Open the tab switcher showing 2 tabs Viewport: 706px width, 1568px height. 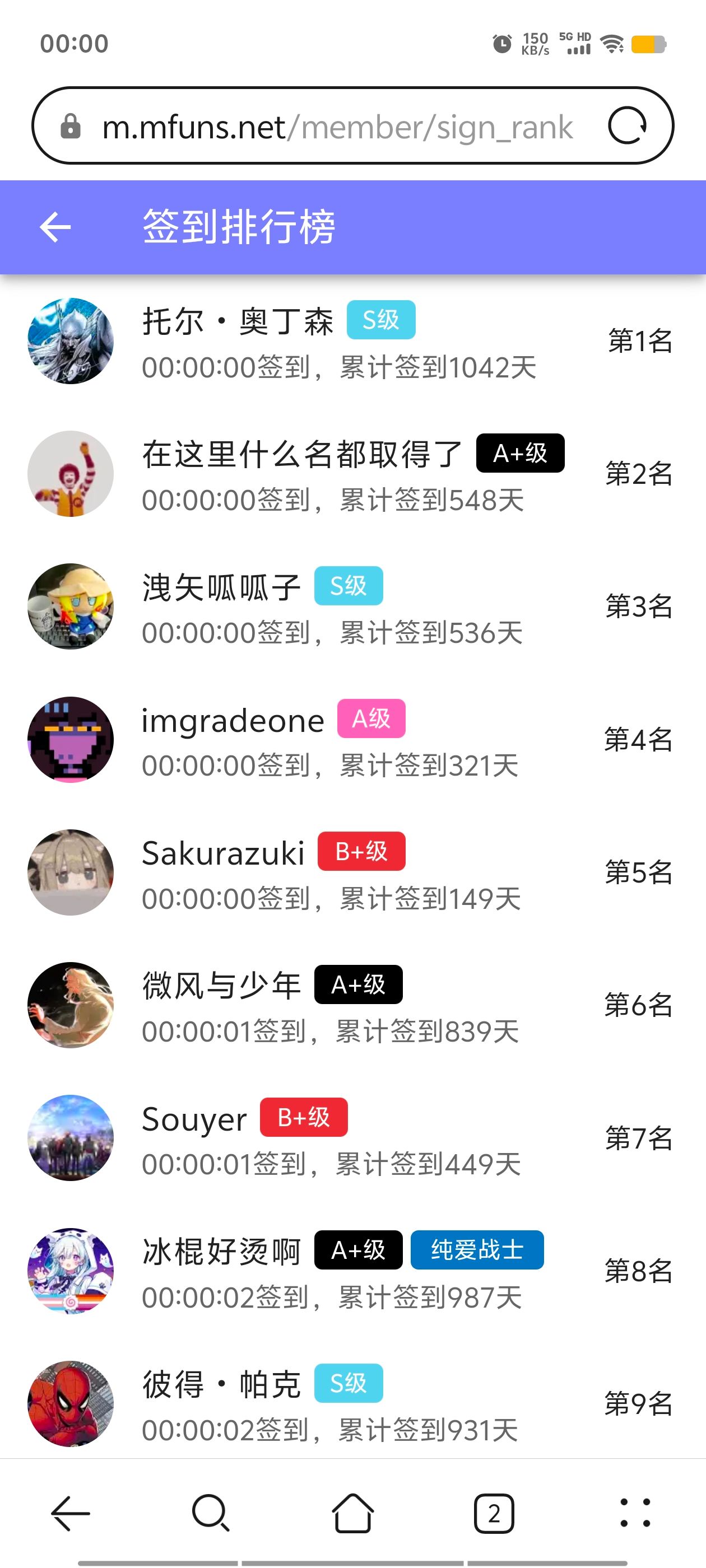tap(494, 1513)
